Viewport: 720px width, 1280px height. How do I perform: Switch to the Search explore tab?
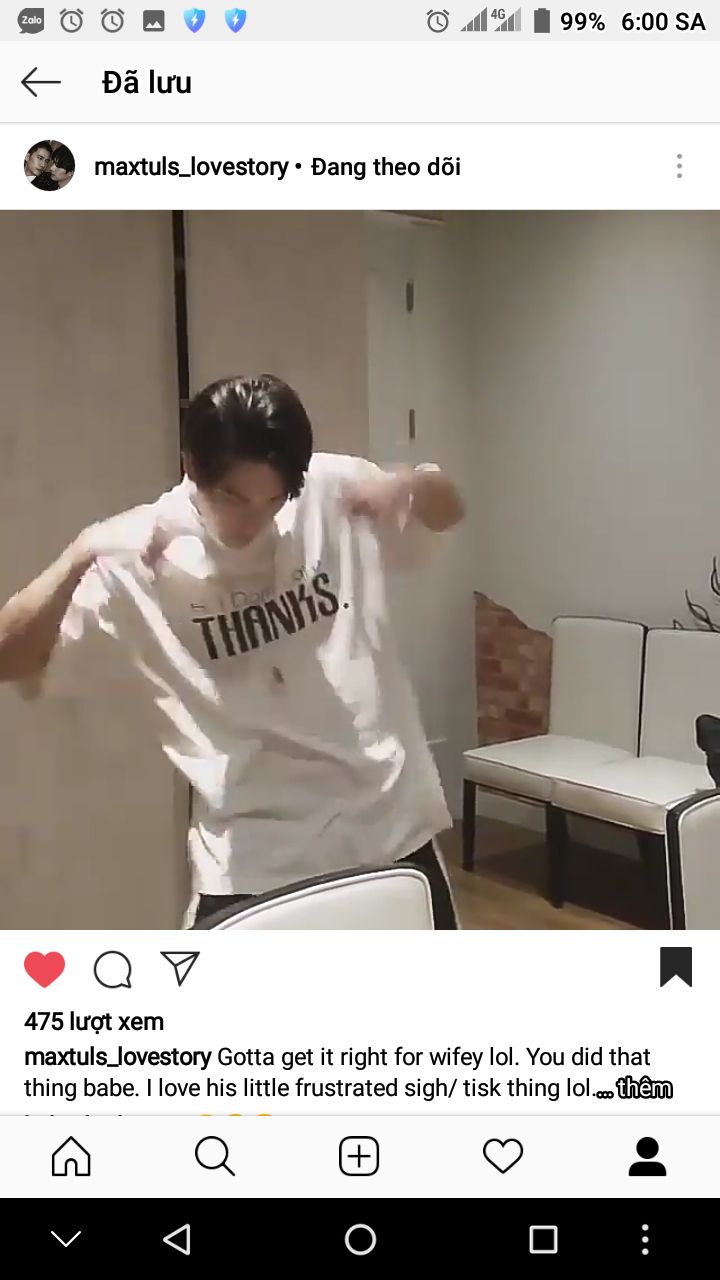pyautogui.click(x=215, y=1157)
